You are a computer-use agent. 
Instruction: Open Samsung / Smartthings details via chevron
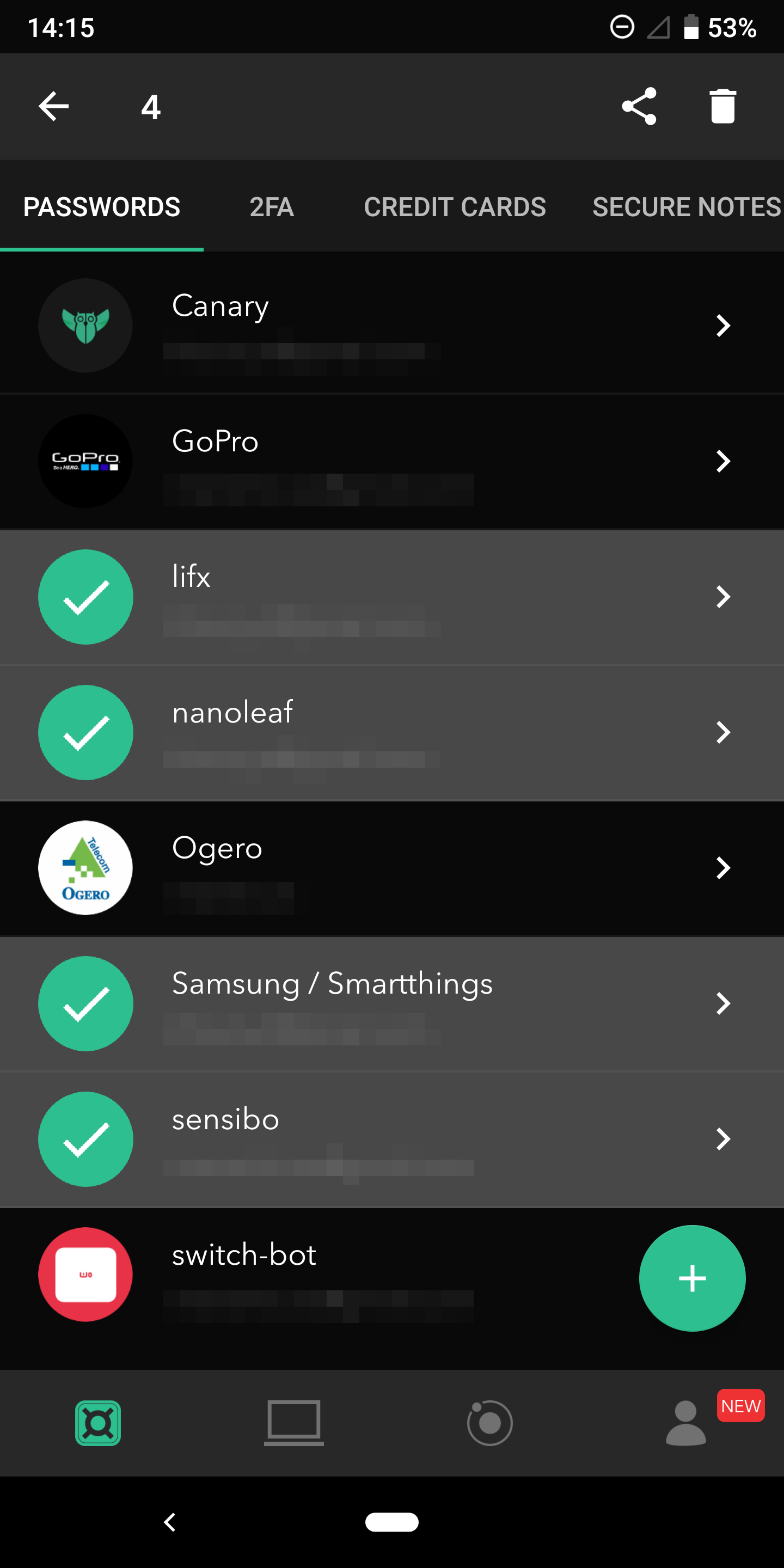(x=722, y=1004)
